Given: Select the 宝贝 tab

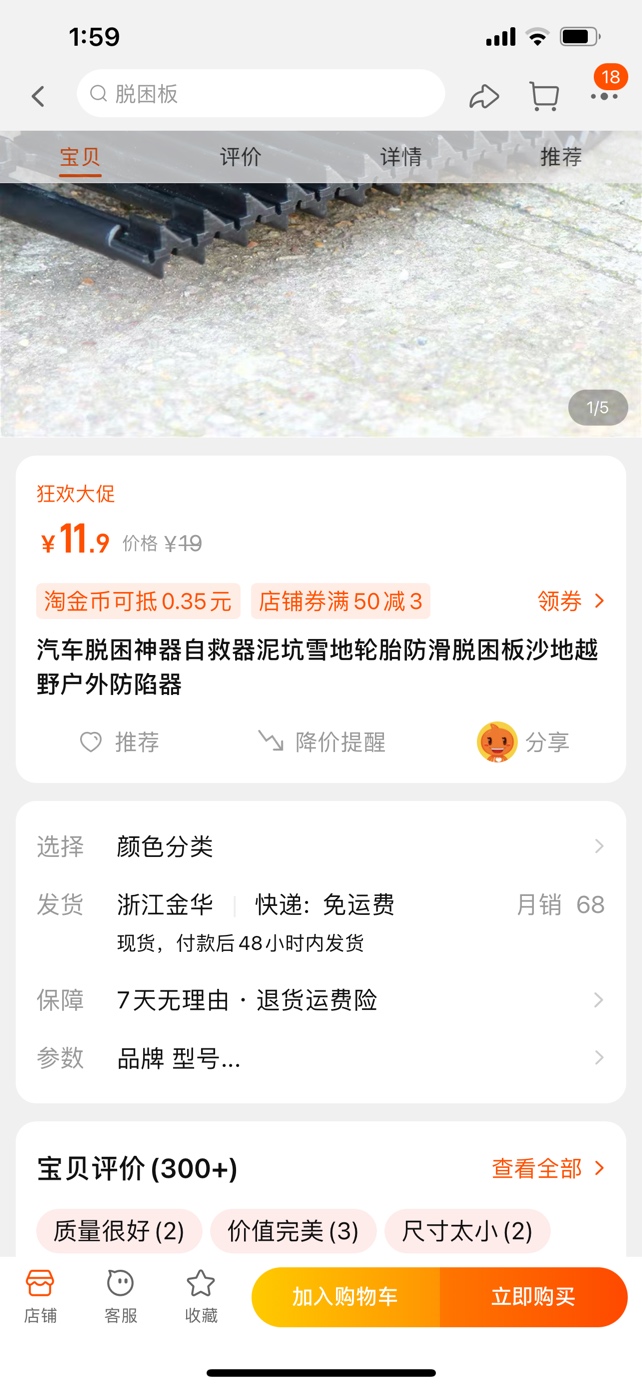Looking at the screenshot, I should click(80, 157).
